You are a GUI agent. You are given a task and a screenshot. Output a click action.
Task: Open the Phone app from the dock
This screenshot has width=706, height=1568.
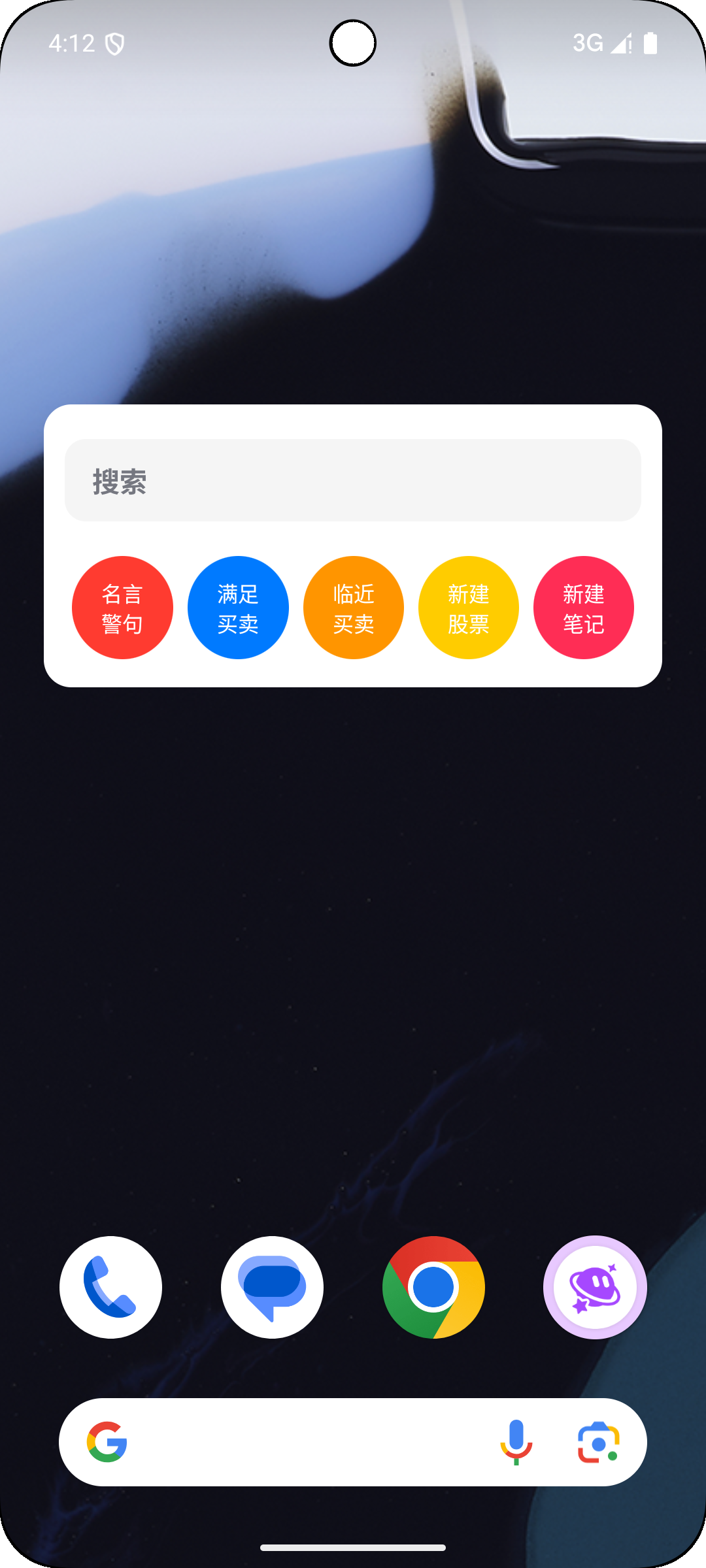coord(110,1286)
